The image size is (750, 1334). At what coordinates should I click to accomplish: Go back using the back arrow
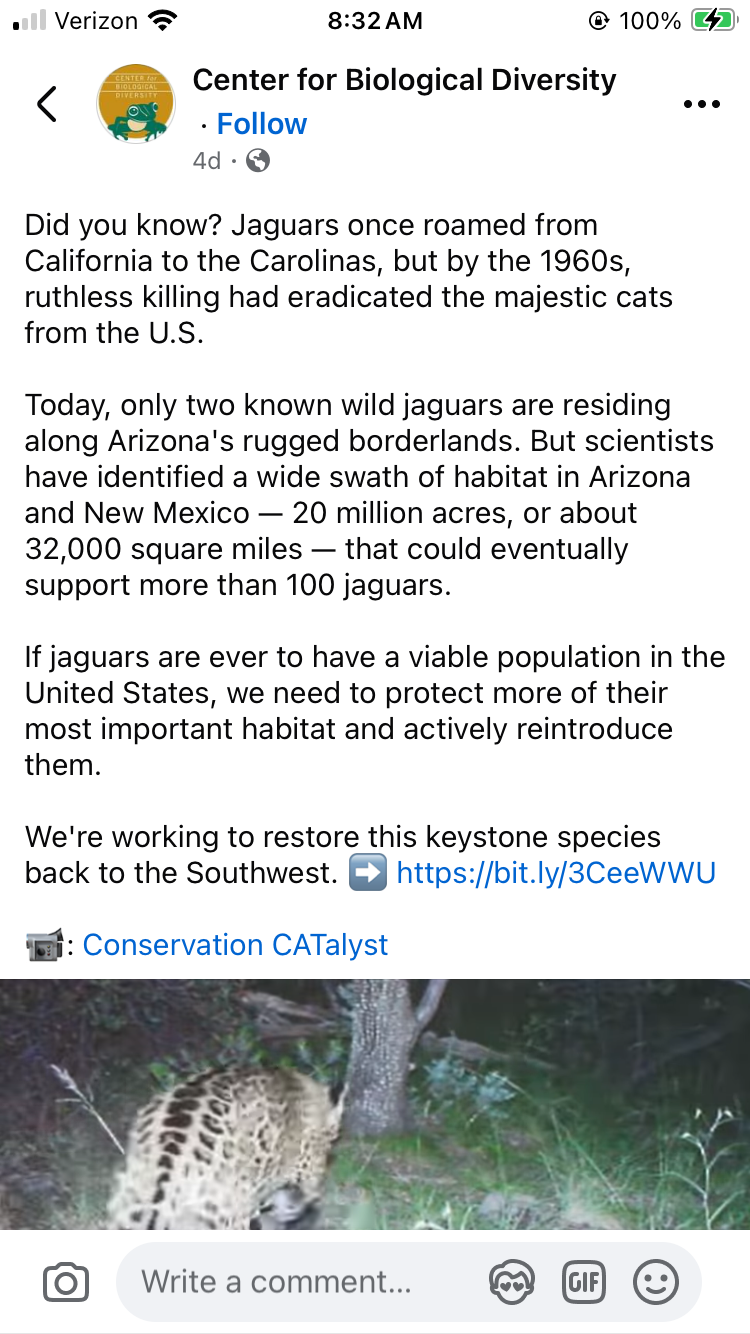[x=47, y=103]
